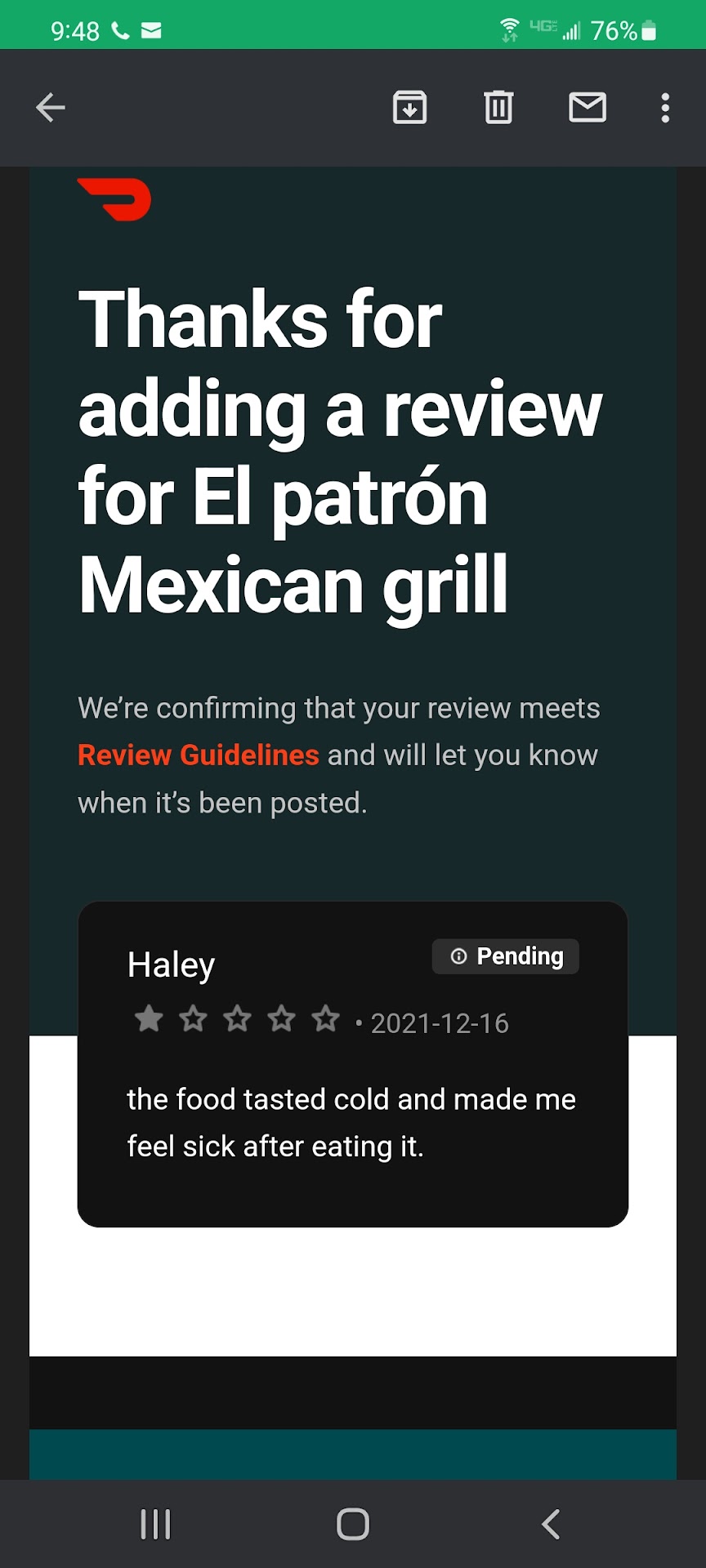Mark this email as unread
Viewport: 706px width, 1568px height.
click(587, 107)
